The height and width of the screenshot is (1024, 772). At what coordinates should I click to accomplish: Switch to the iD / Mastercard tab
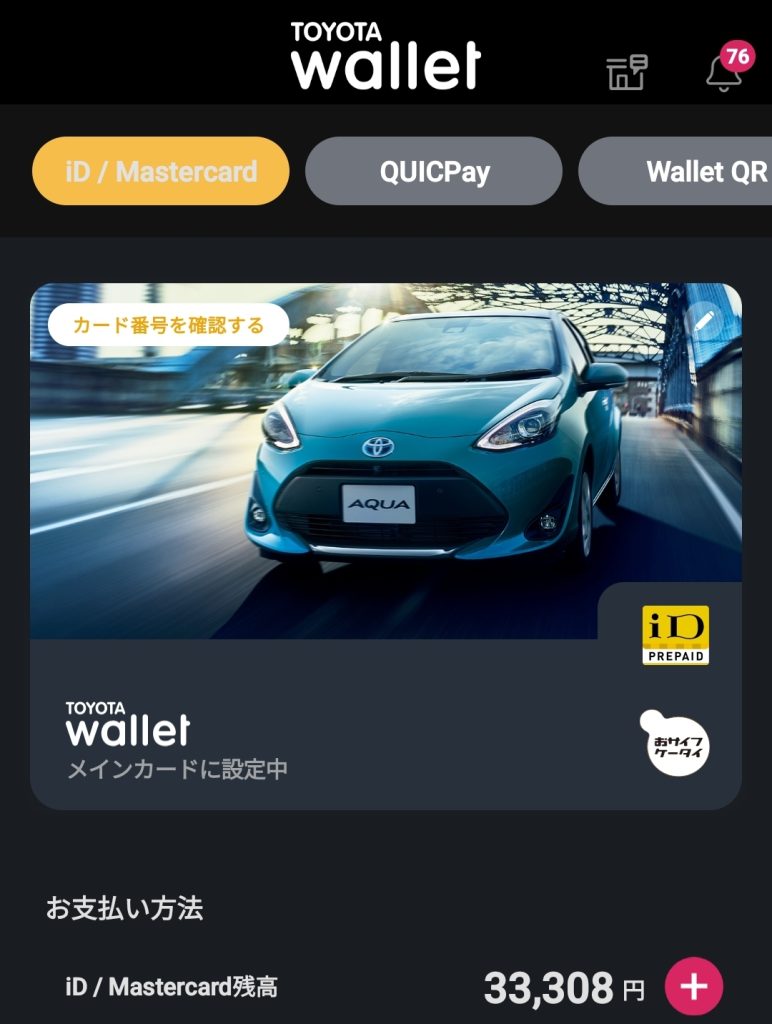coord(161,171)
